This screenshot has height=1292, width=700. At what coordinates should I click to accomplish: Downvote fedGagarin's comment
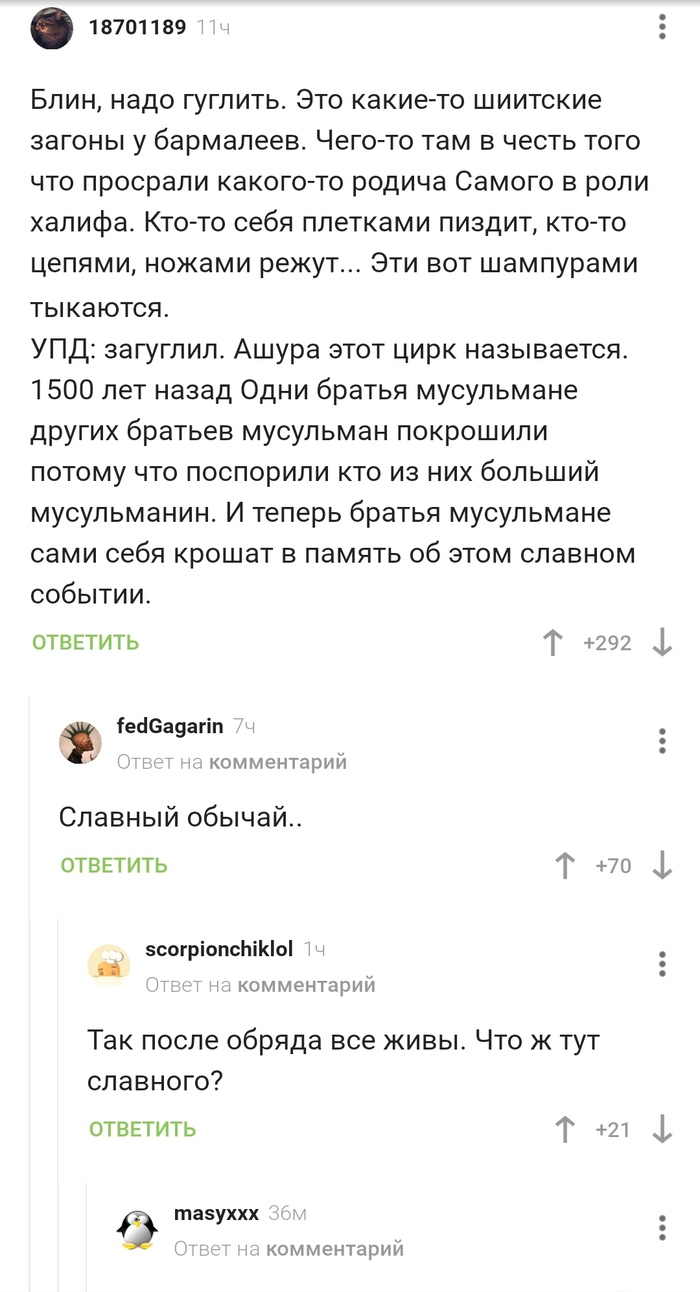click(662, 866)
